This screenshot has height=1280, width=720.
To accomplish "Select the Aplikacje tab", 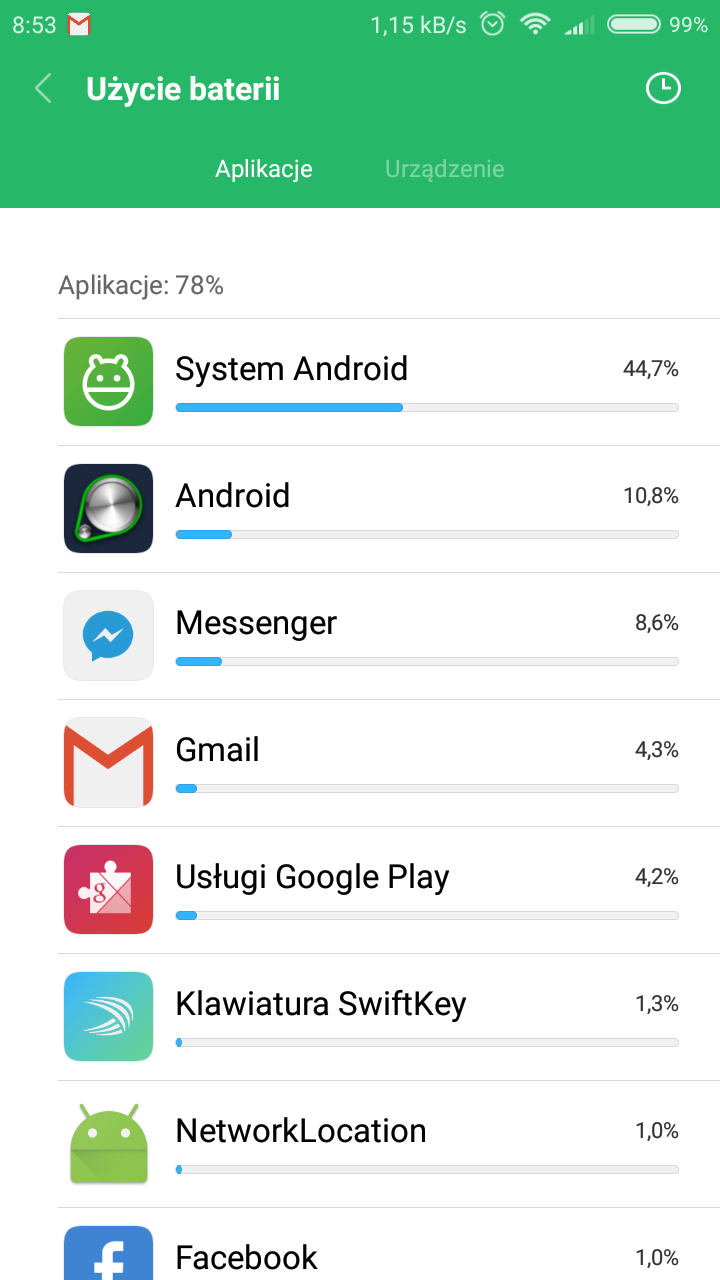I will [x=264, y=169].
